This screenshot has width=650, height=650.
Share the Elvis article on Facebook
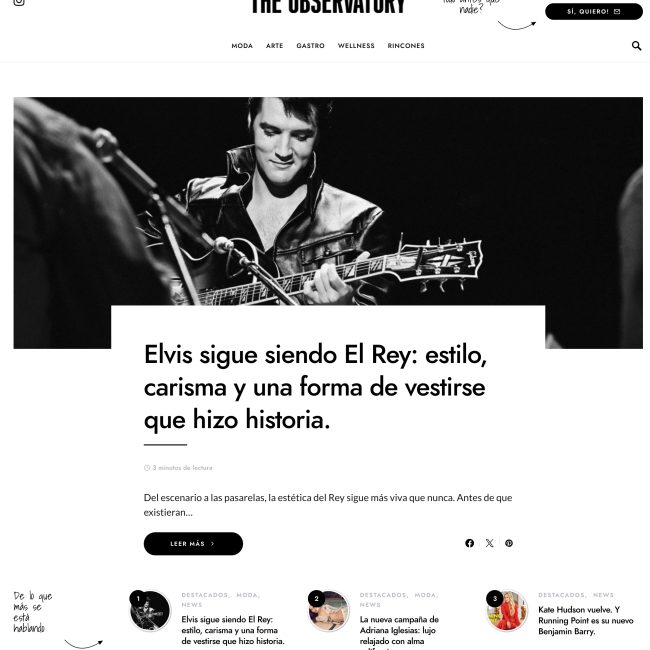tap(469, 543)
